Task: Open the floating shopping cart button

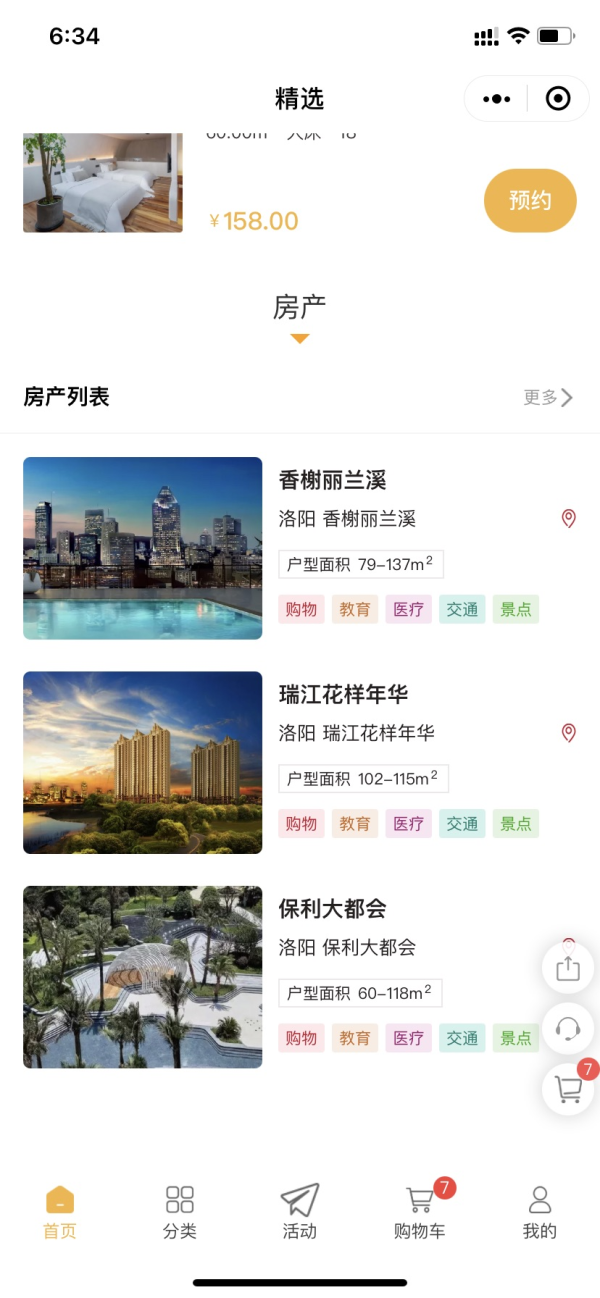Action: [568, 1089]
